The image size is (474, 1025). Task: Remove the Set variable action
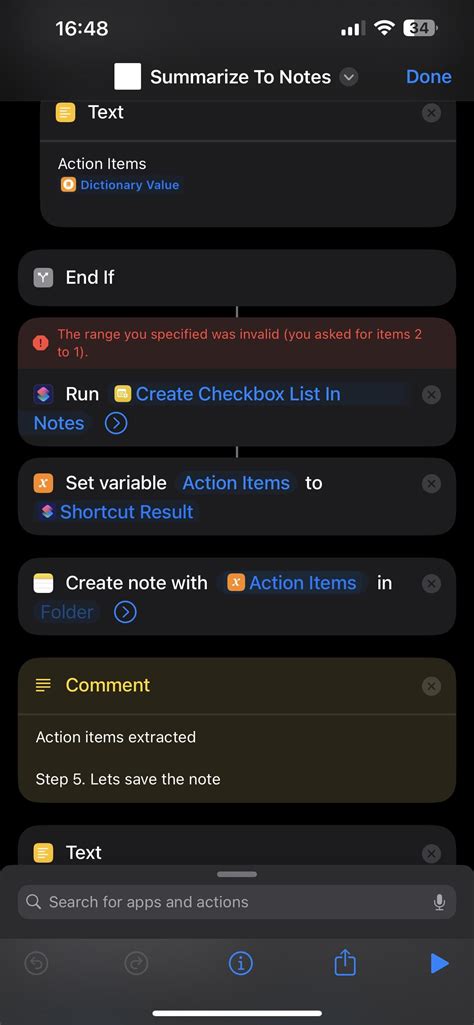point(431,484)
